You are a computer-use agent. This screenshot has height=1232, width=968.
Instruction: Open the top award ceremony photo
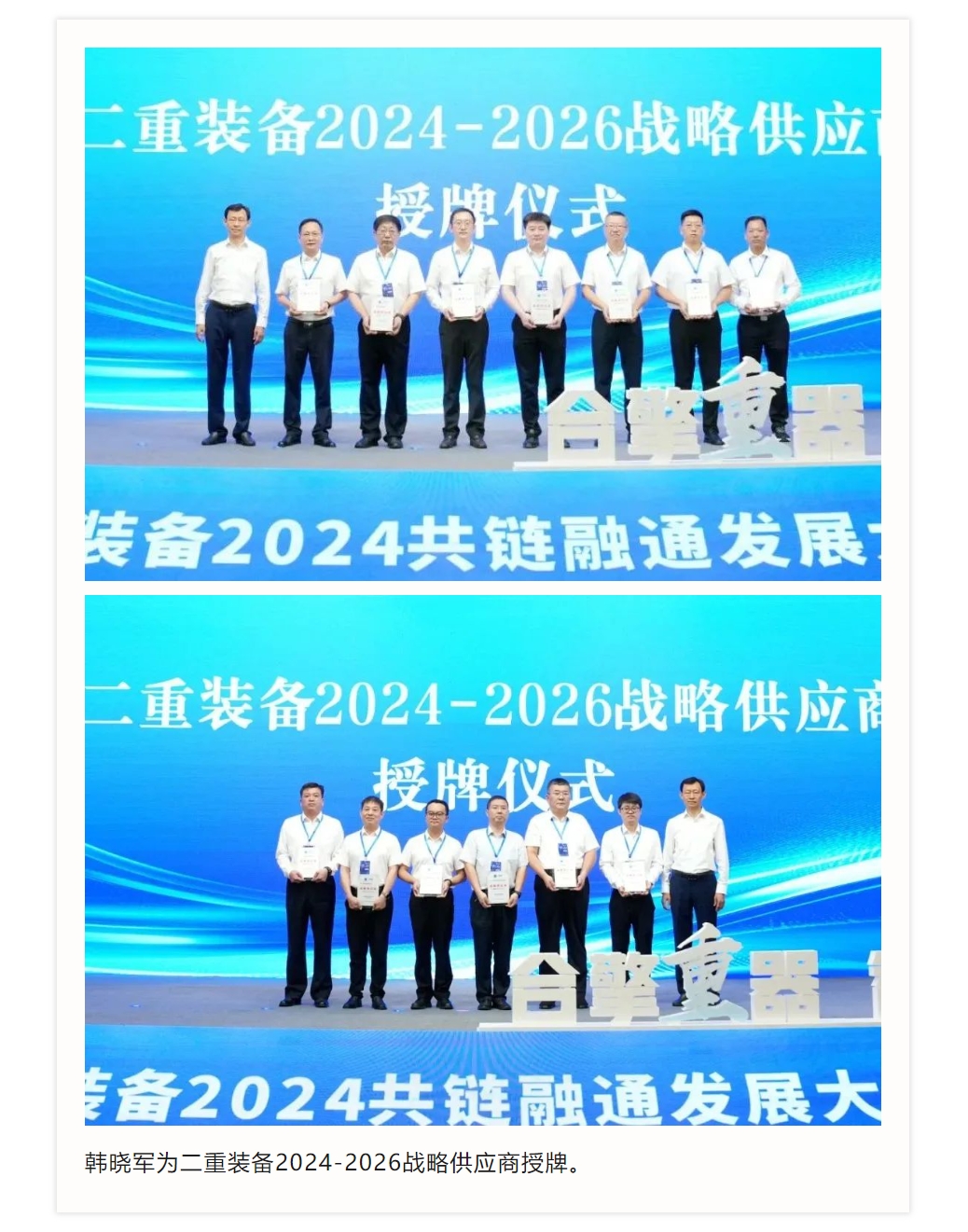[482, 313]
